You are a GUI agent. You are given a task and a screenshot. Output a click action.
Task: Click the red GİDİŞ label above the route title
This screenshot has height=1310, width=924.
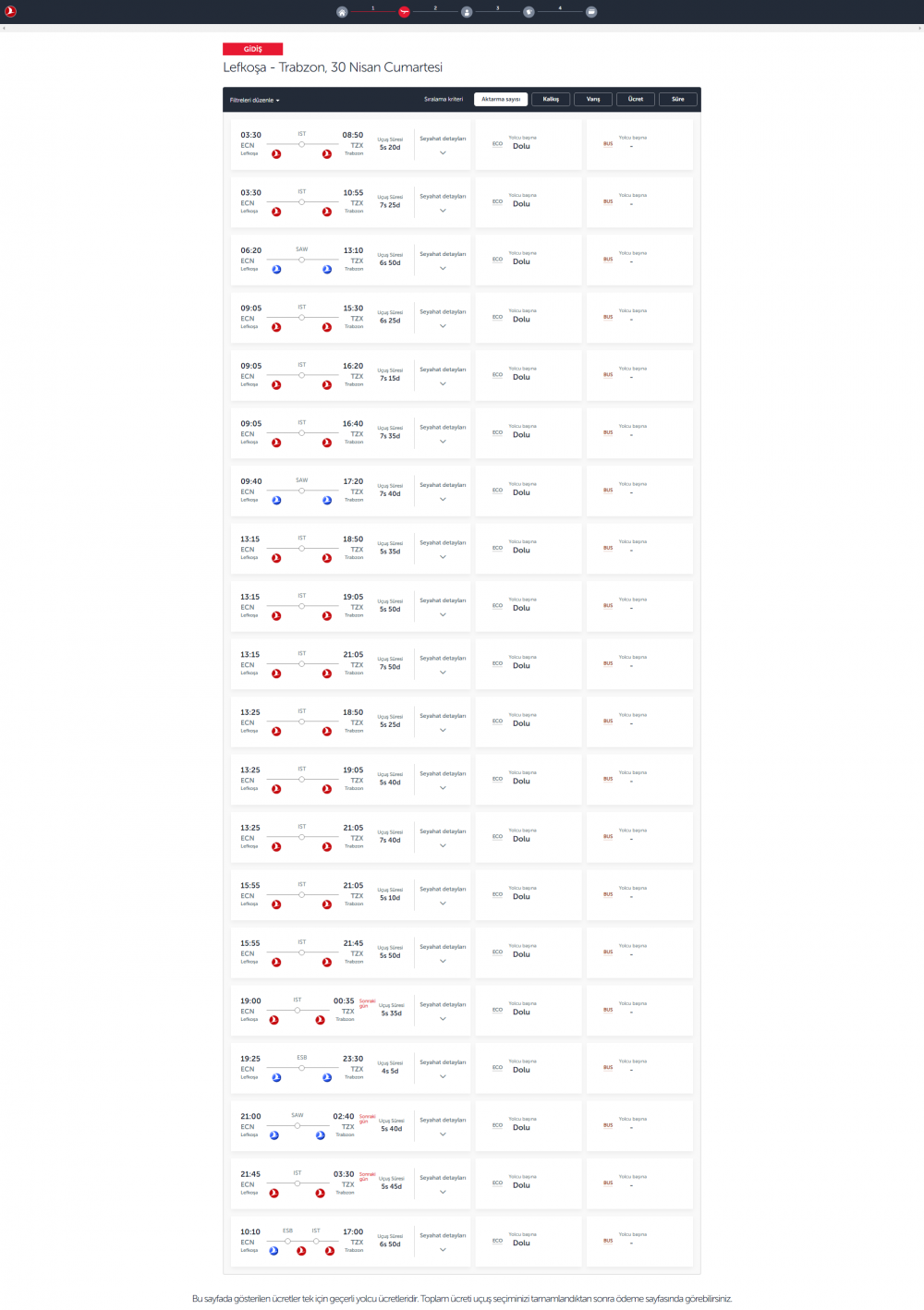(252, 48)
